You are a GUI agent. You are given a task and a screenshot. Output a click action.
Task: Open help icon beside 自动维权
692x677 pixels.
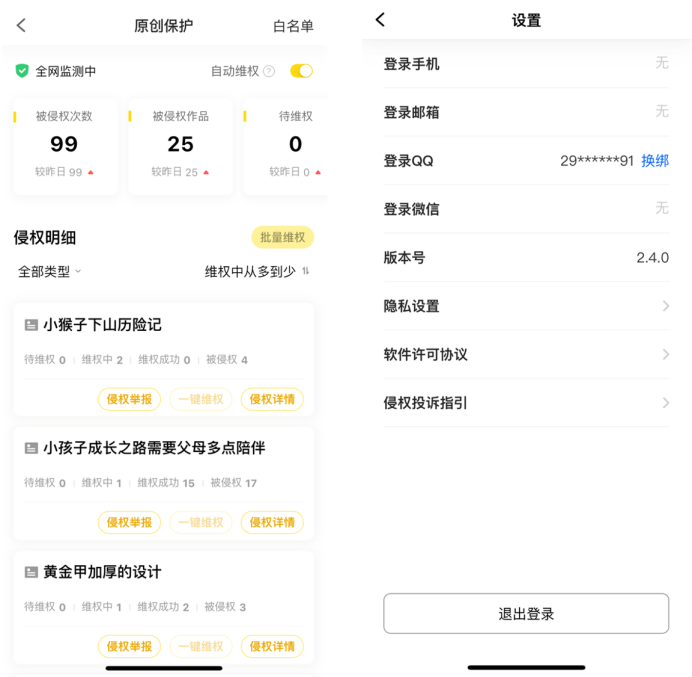coord(269,71)
